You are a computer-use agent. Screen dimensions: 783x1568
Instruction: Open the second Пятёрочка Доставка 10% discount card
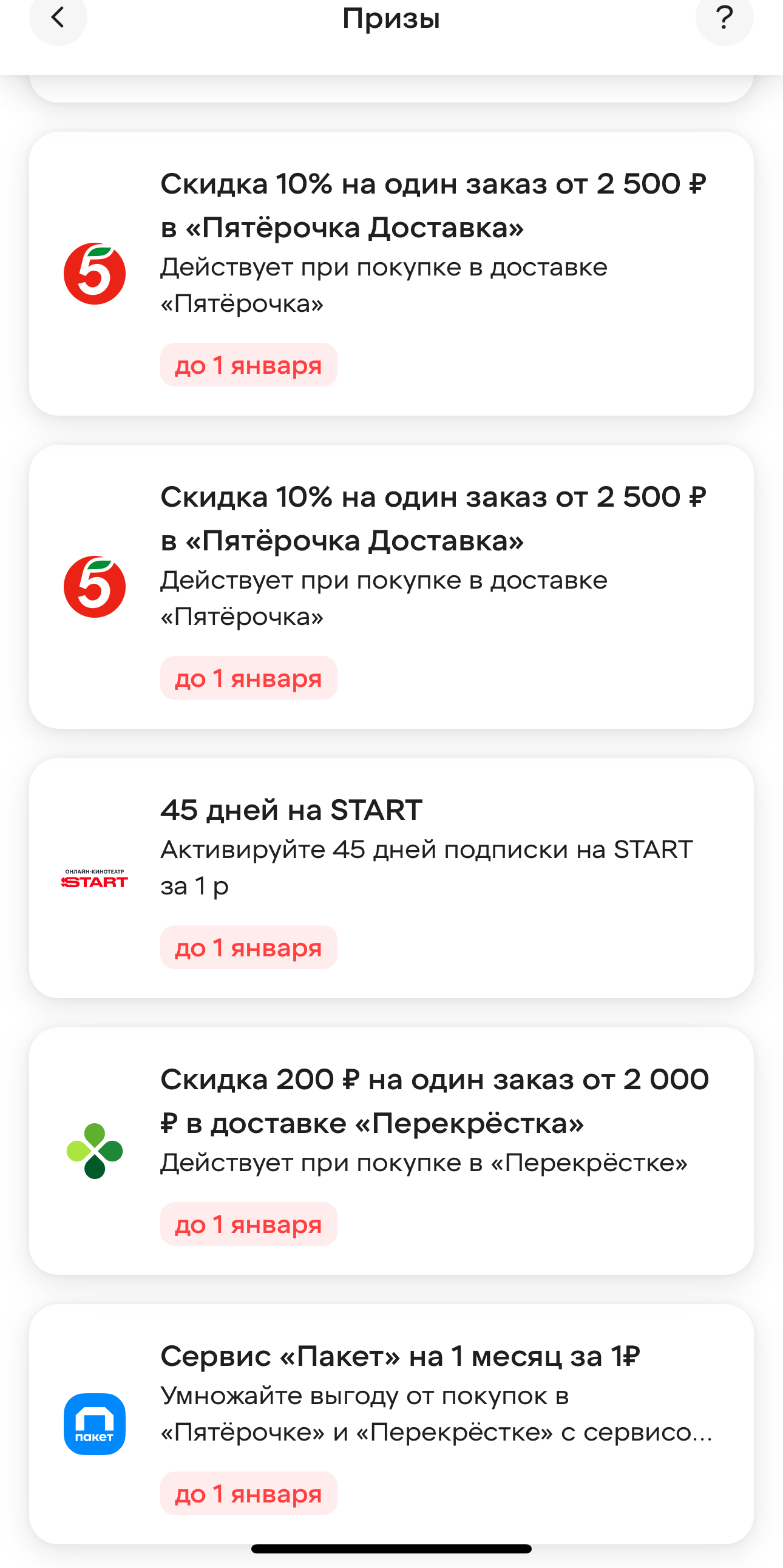click(x=391, y=587)
